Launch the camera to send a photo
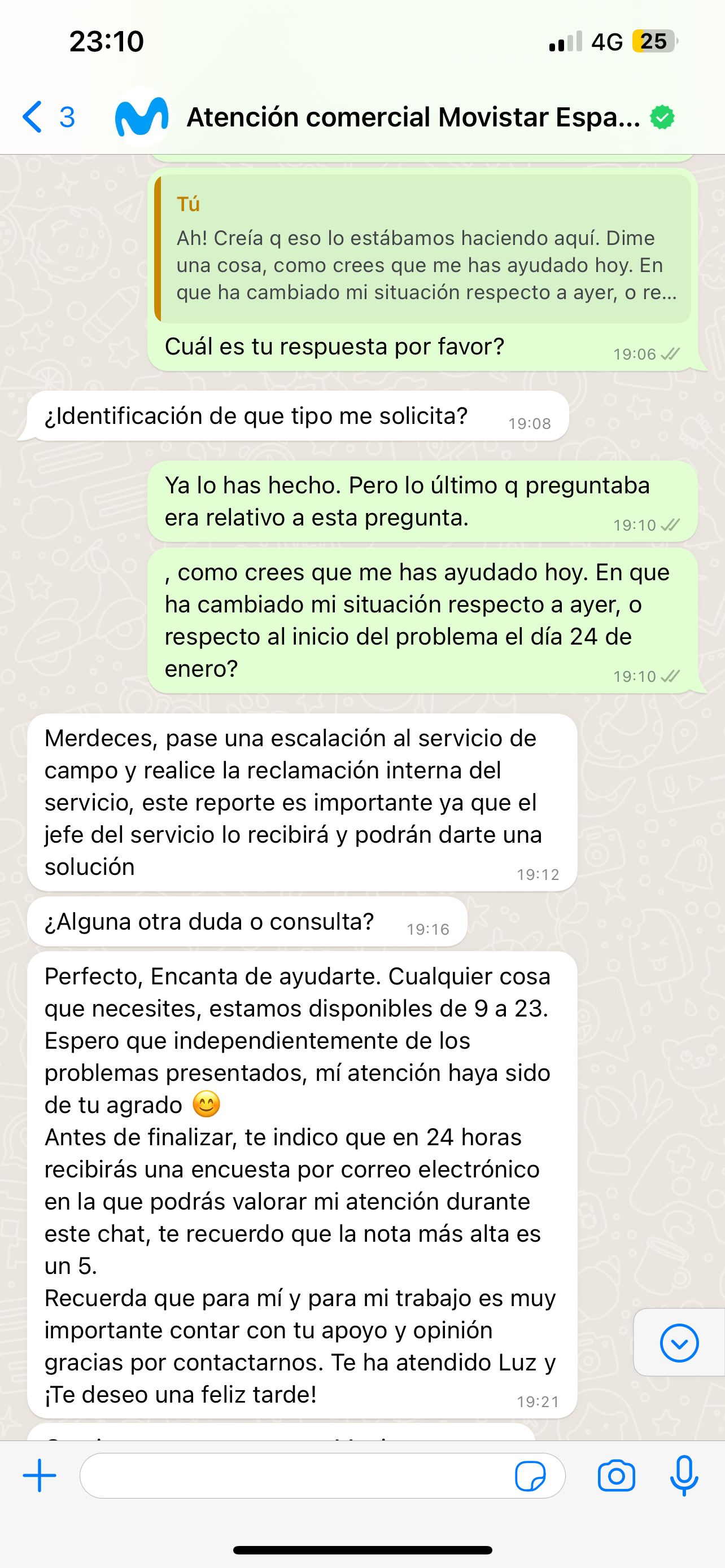725x1568 pixels. [x=616, y=1475]
